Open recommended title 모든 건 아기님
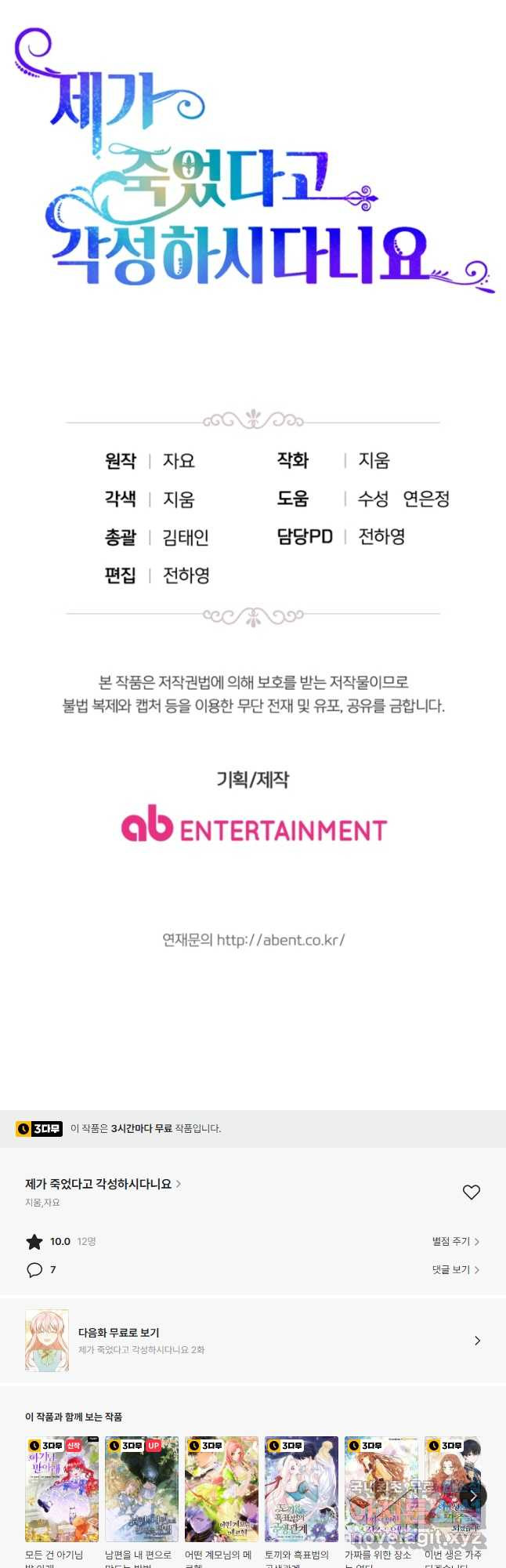Image resolution: width=506 pixels, height=1568 pixels. tap(62, 1489)
